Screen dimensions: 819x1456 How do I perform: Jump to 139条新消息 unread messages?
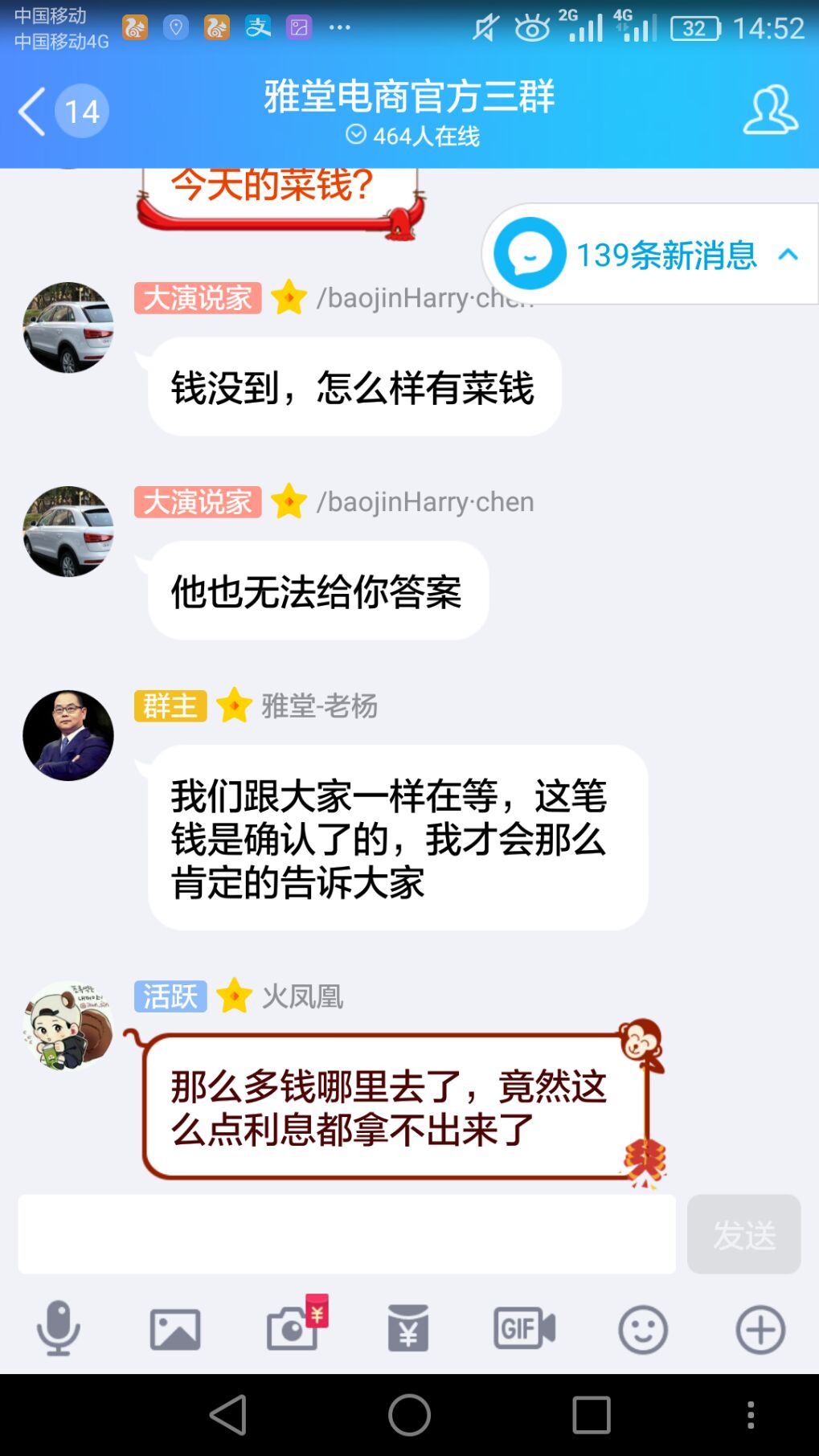(651, 255)
